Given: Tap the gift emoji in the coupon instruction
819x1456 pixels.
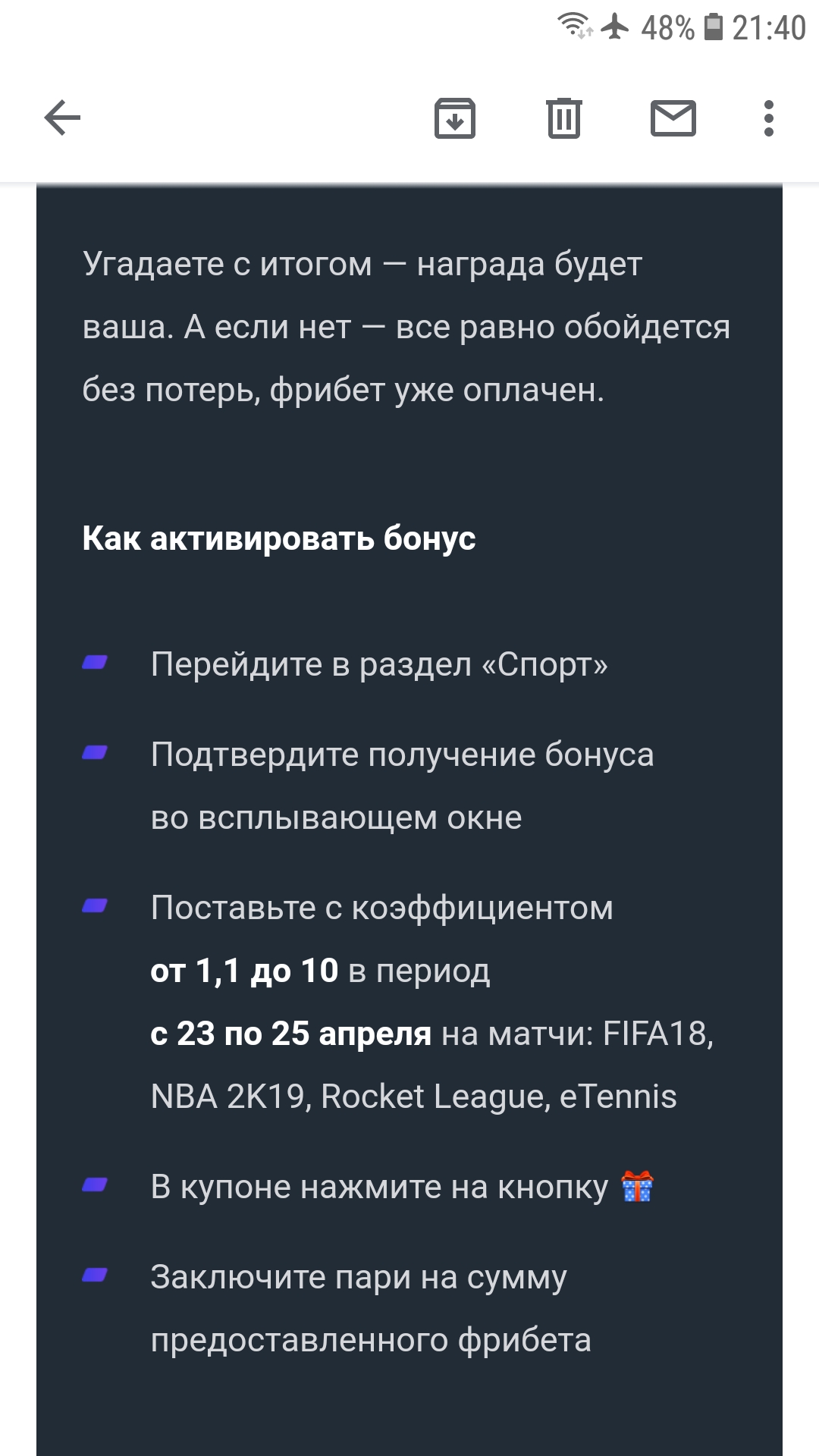Looking at the screenshot, I should click(637, 1186).
